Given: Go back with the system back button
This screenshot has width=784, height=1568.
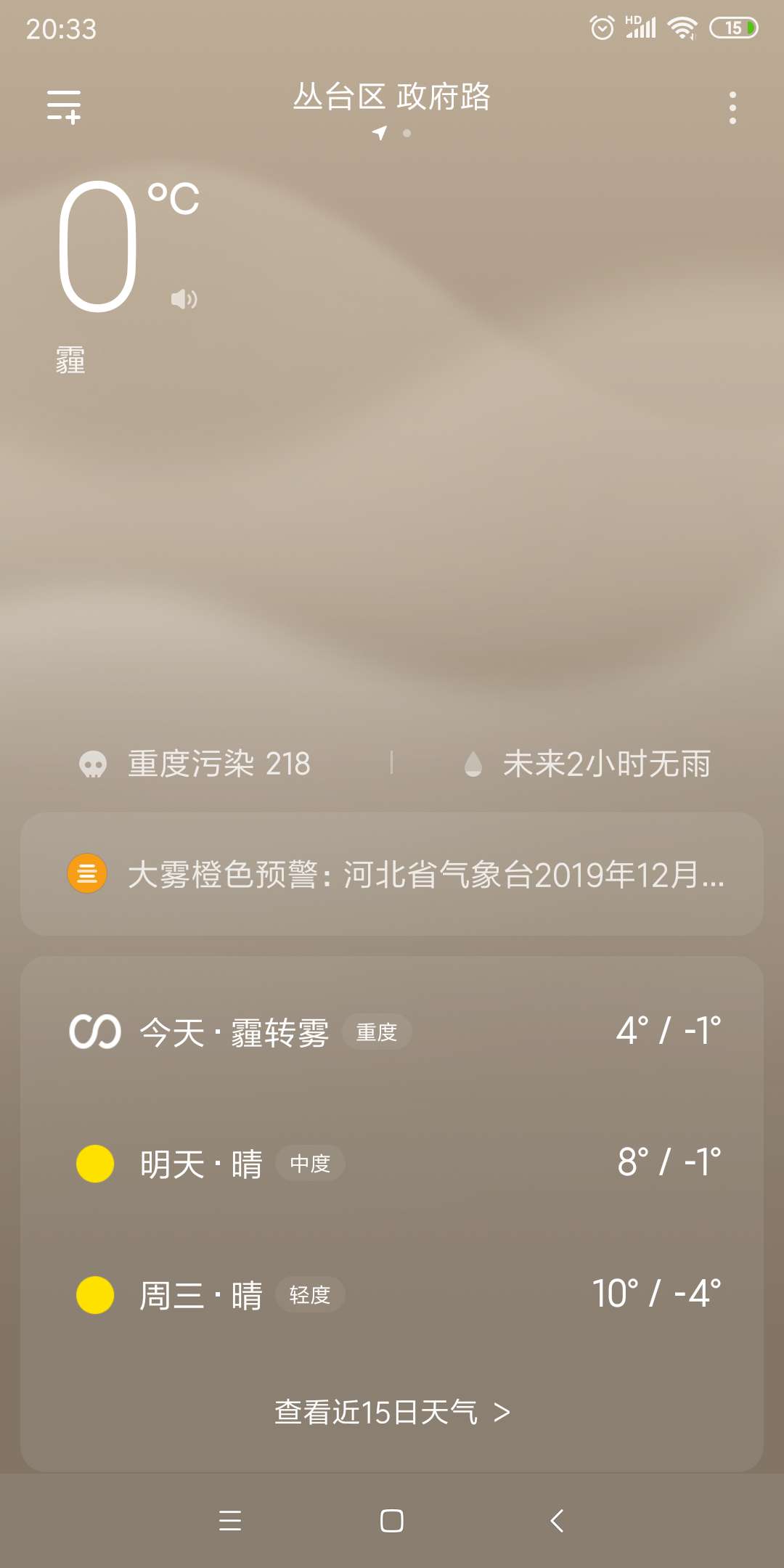Looking at the screenshot, I should 557,1520.
